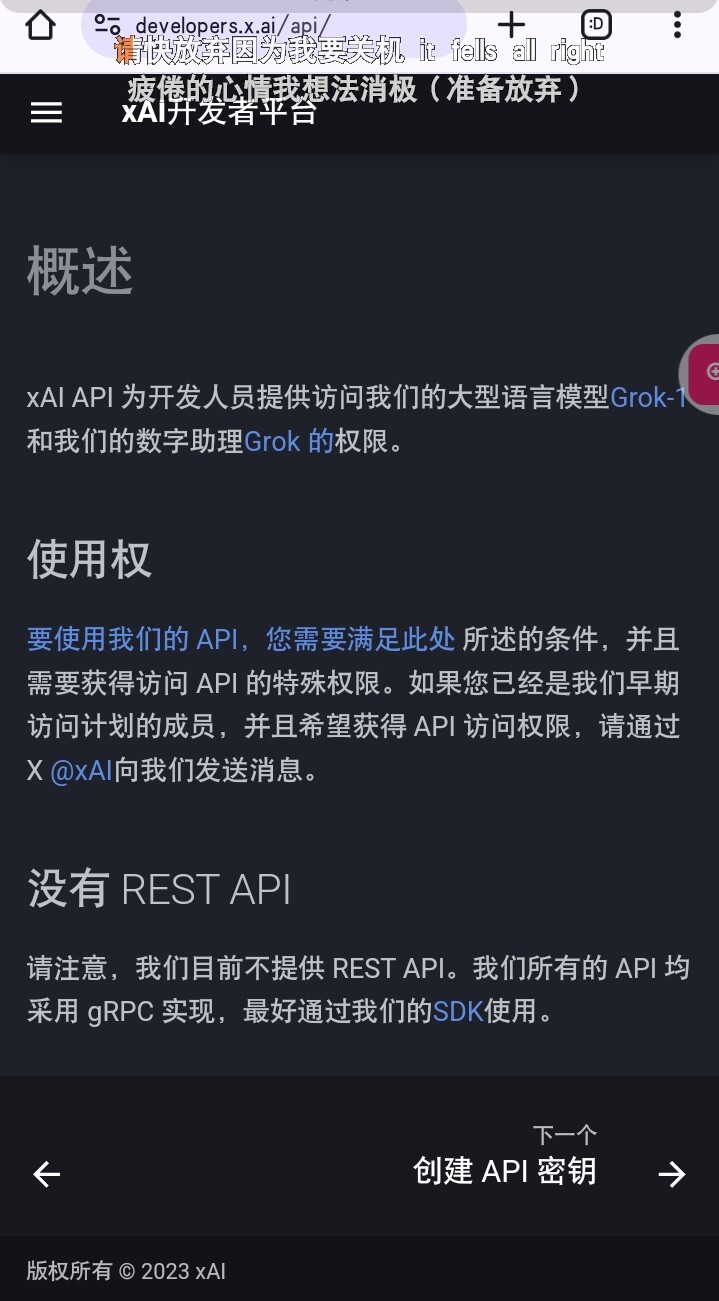Open the browser overflow menu
The image size is (719, 1301).
point(677,25)
